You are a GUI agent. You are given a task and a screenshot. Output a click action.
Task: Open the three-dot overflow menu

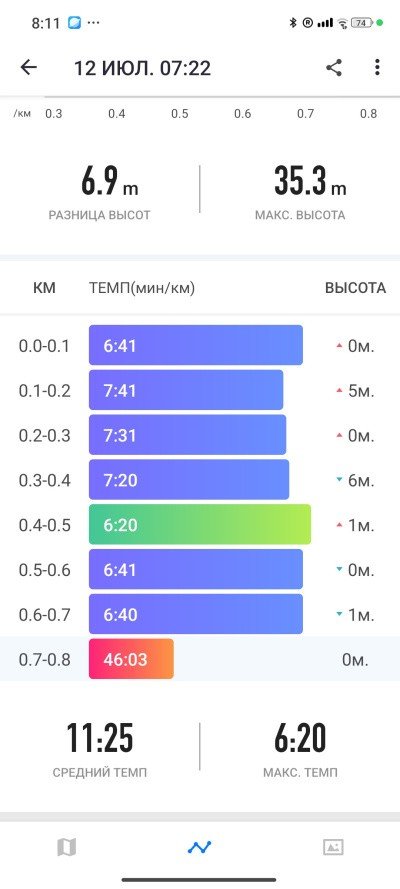click(x=377, y=67)
